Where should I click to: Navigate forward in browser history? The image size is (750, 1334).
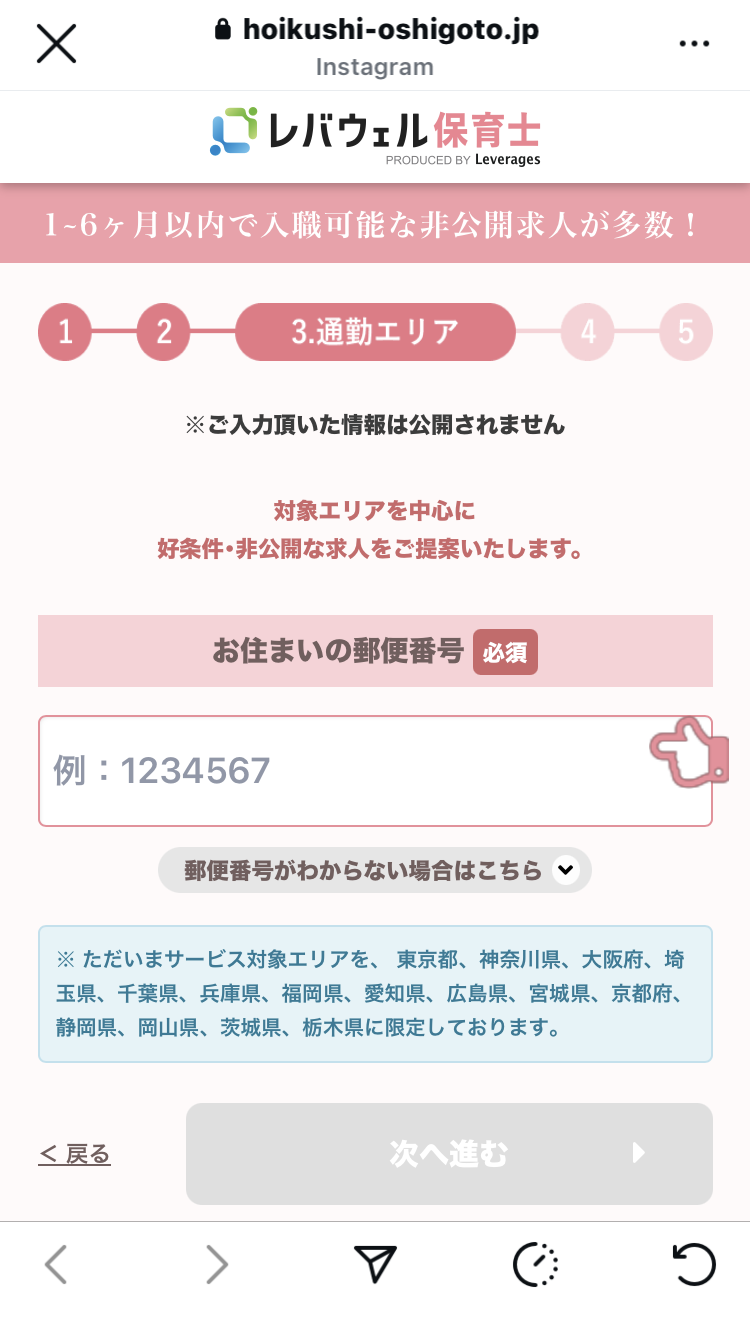pos(216,1265)
